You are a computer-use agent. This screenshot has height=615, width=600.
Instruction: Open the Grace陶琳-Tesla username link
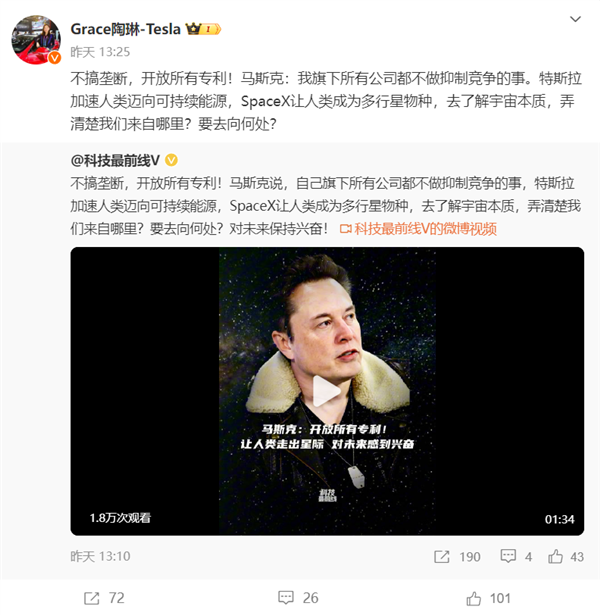click(x=126, y=29)
